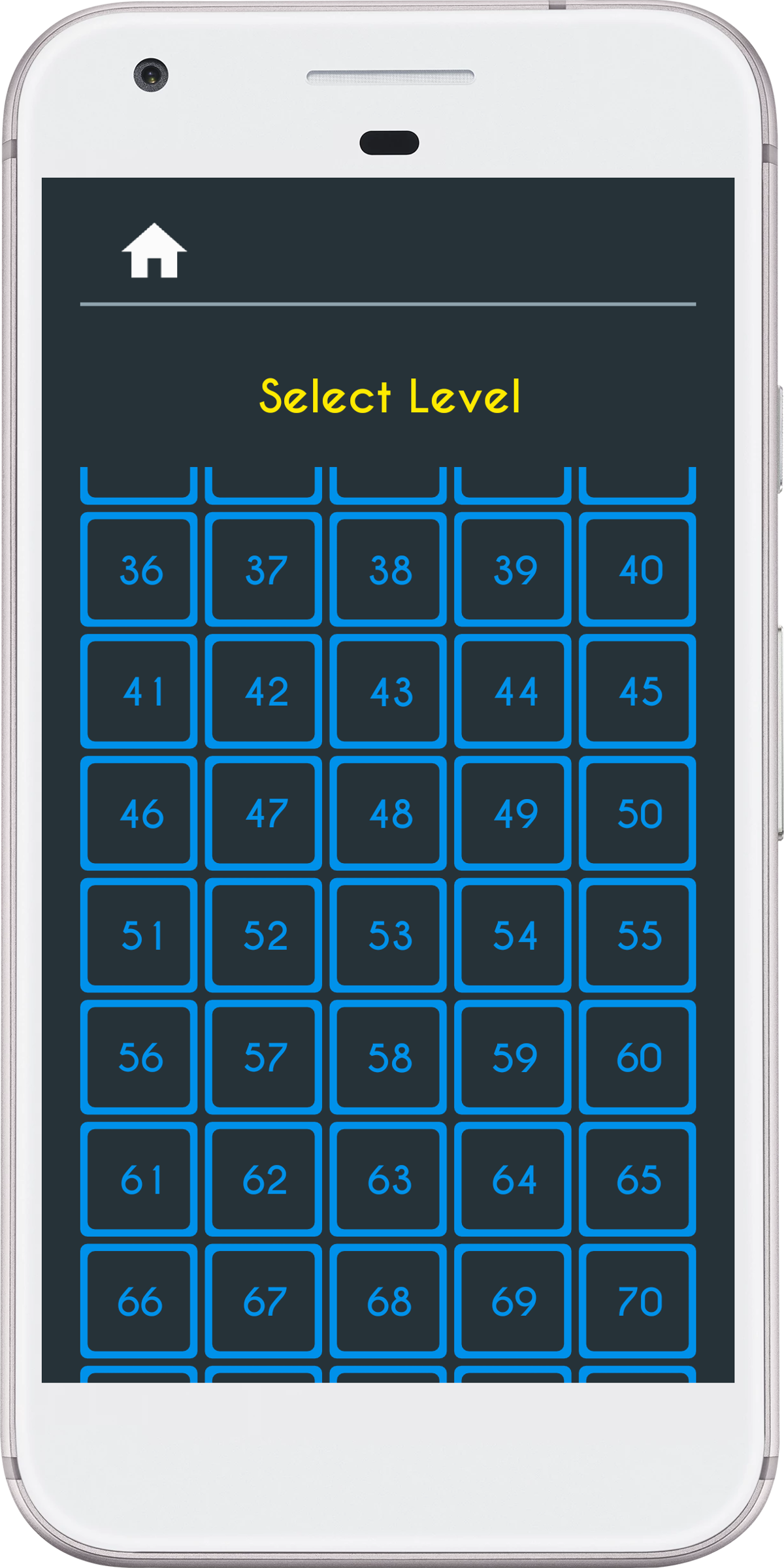Open level 66

click(x=139, y=1301)
